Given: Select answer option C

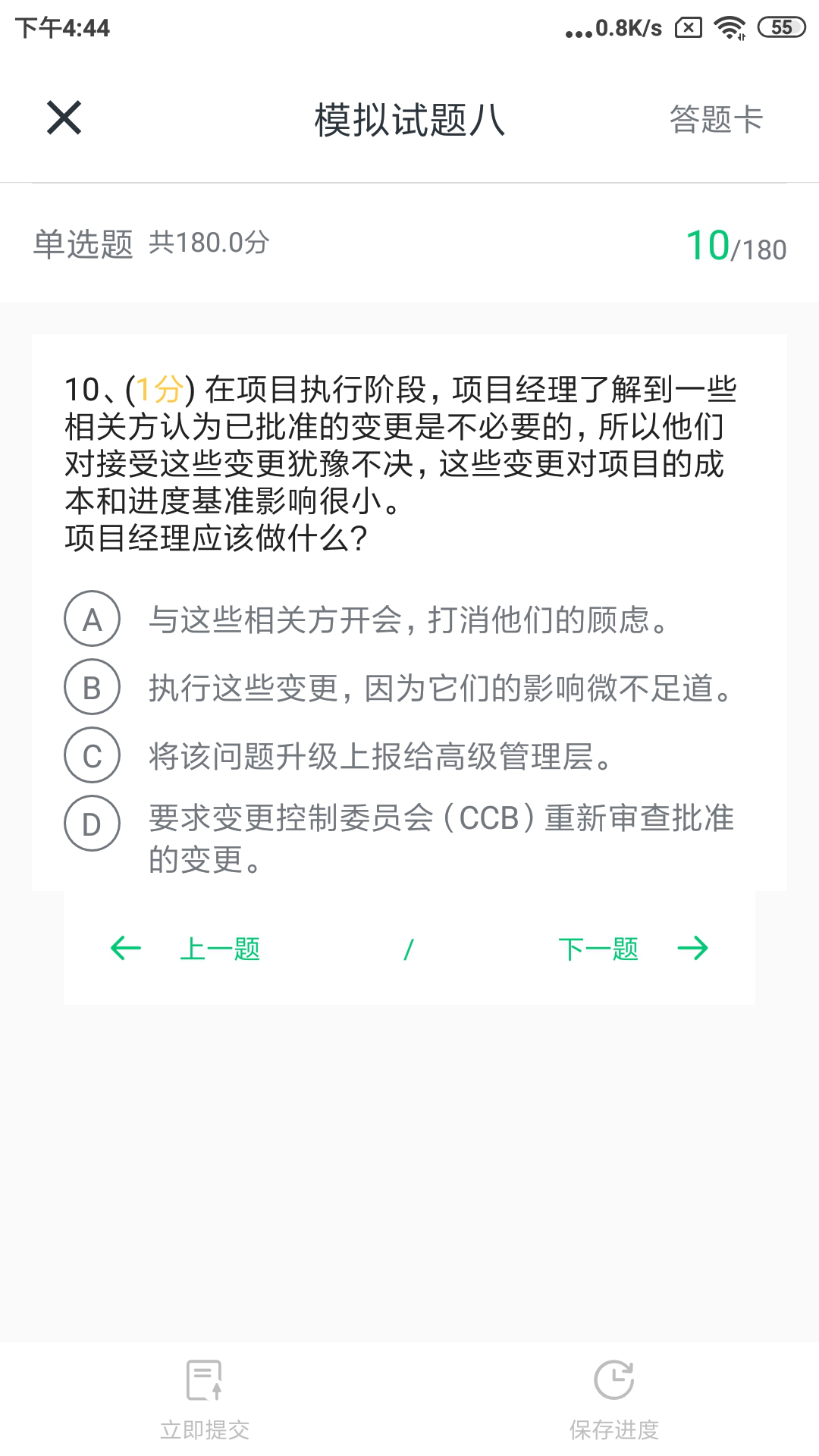Looking at the screenshot, I should click(92, 755).
